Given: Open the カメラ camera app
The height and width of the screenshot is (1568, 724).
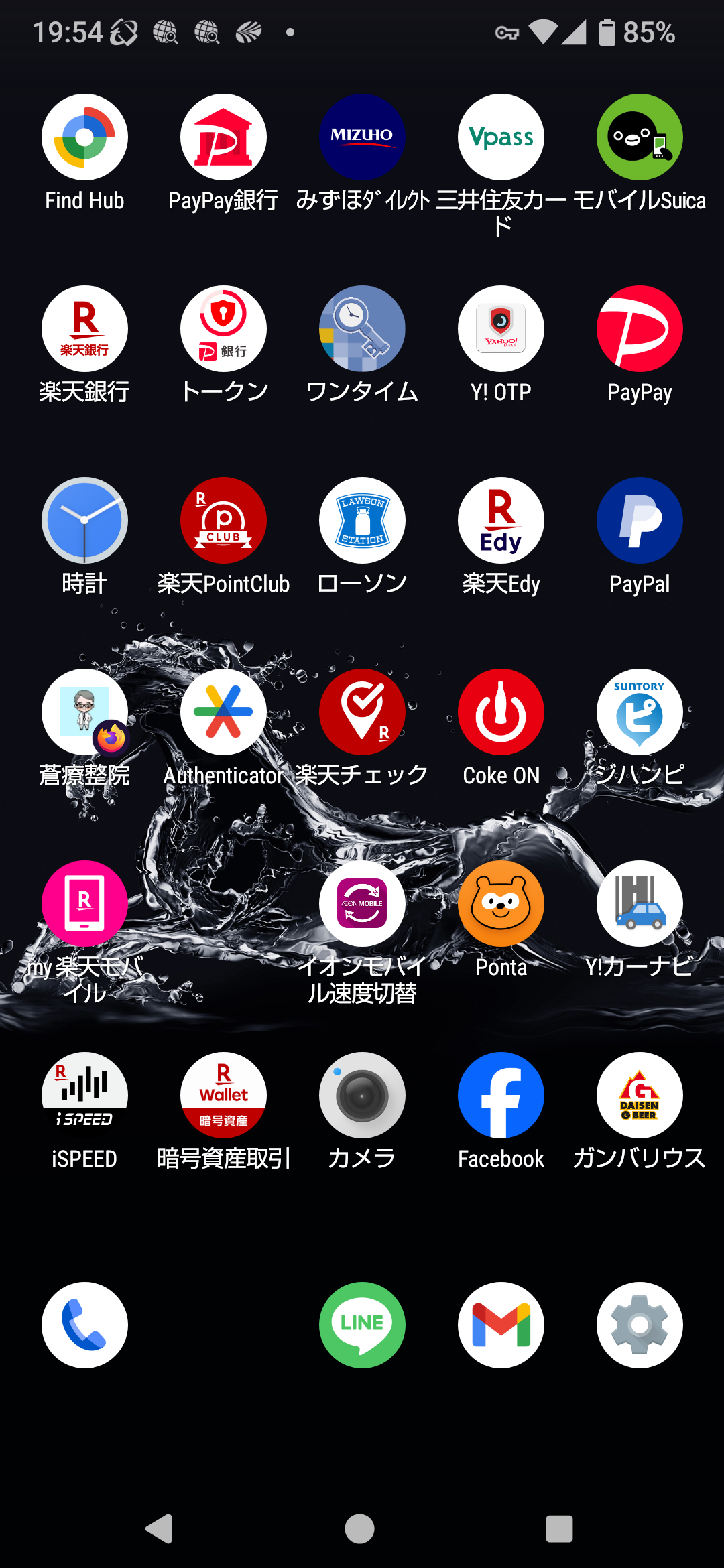Looking at the screenshot, I should coord(362,1096).
